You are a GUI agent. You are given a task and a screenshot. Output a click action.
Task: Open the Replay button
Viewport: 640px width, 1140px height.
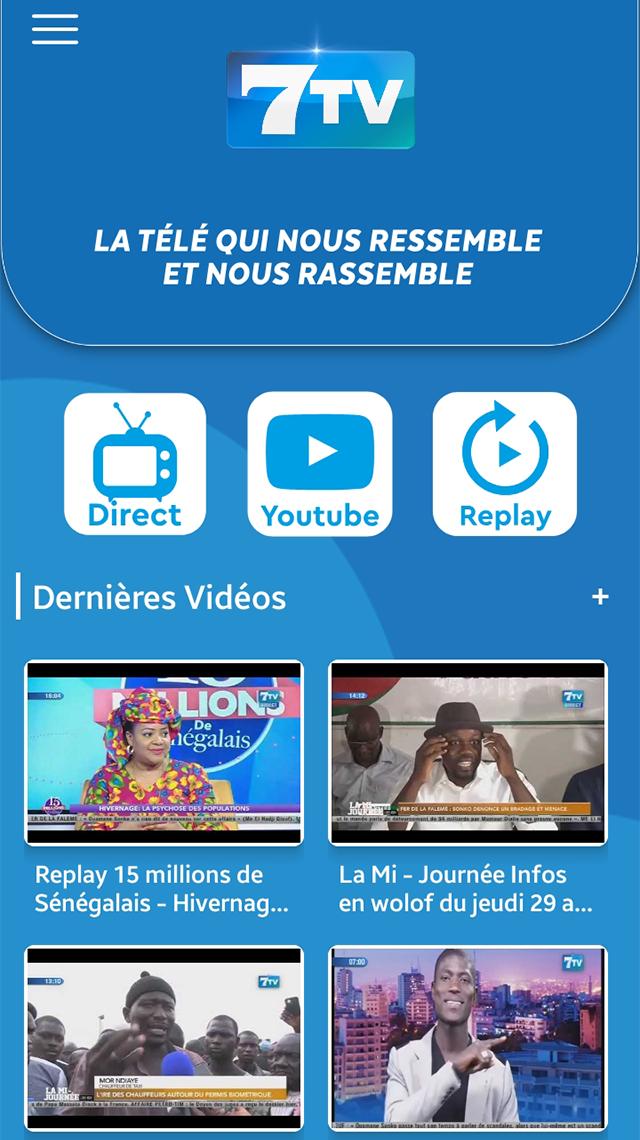pos(505,464)
